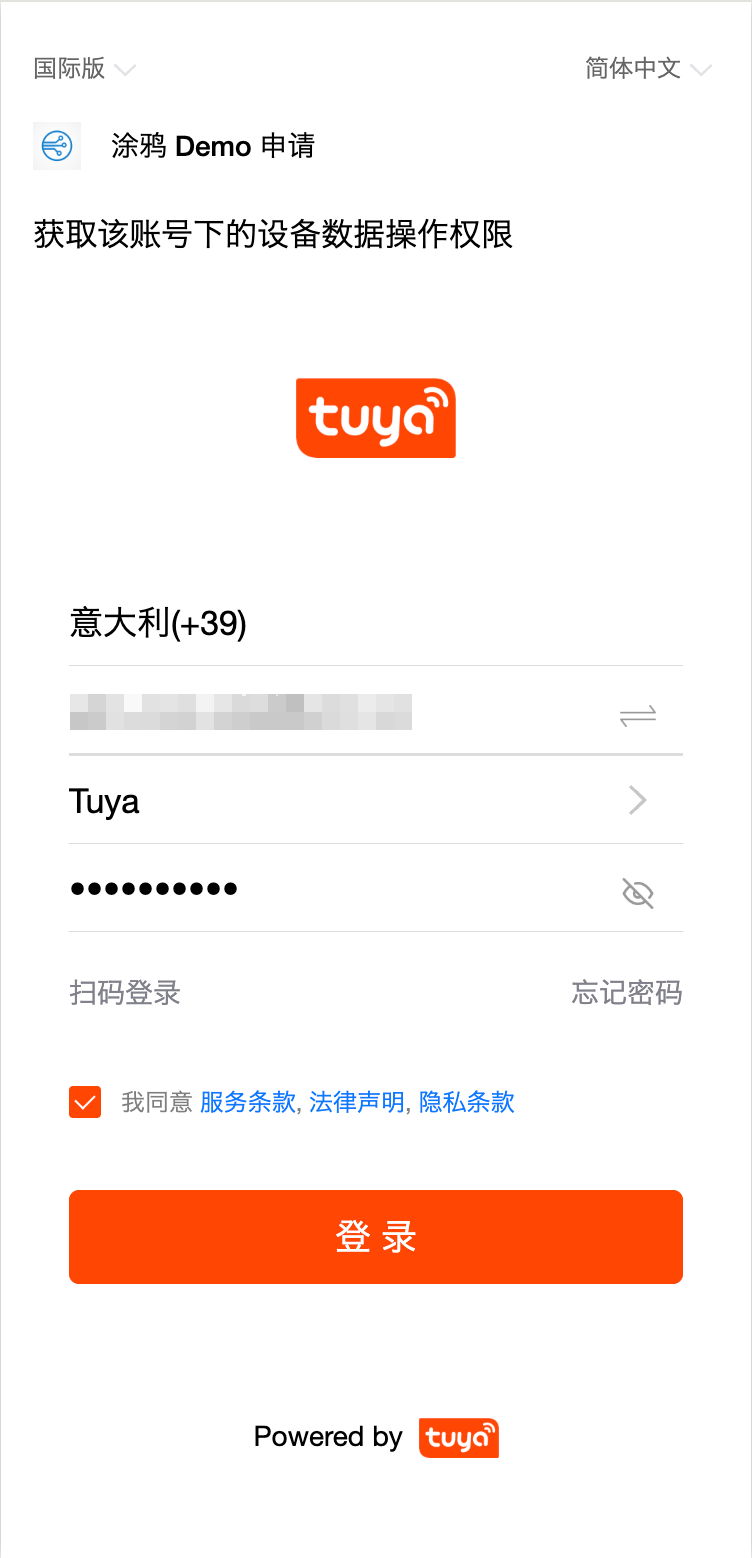
Task: Open the 隐私条款 privacy policy link
Action: pyautogui.click(x=466, y=1101)
